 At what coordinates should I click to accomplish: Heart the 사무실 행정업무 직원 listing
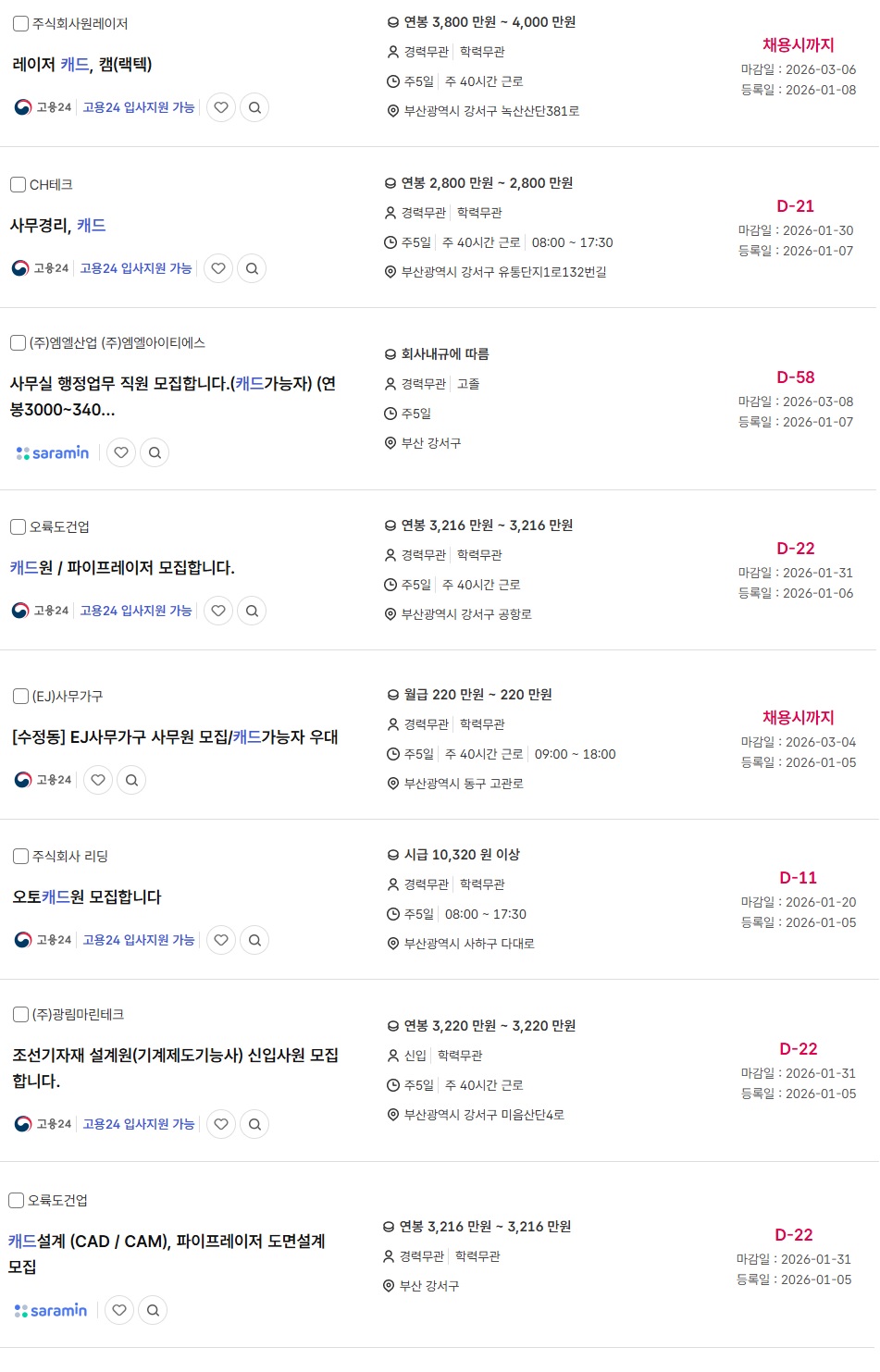121,452
